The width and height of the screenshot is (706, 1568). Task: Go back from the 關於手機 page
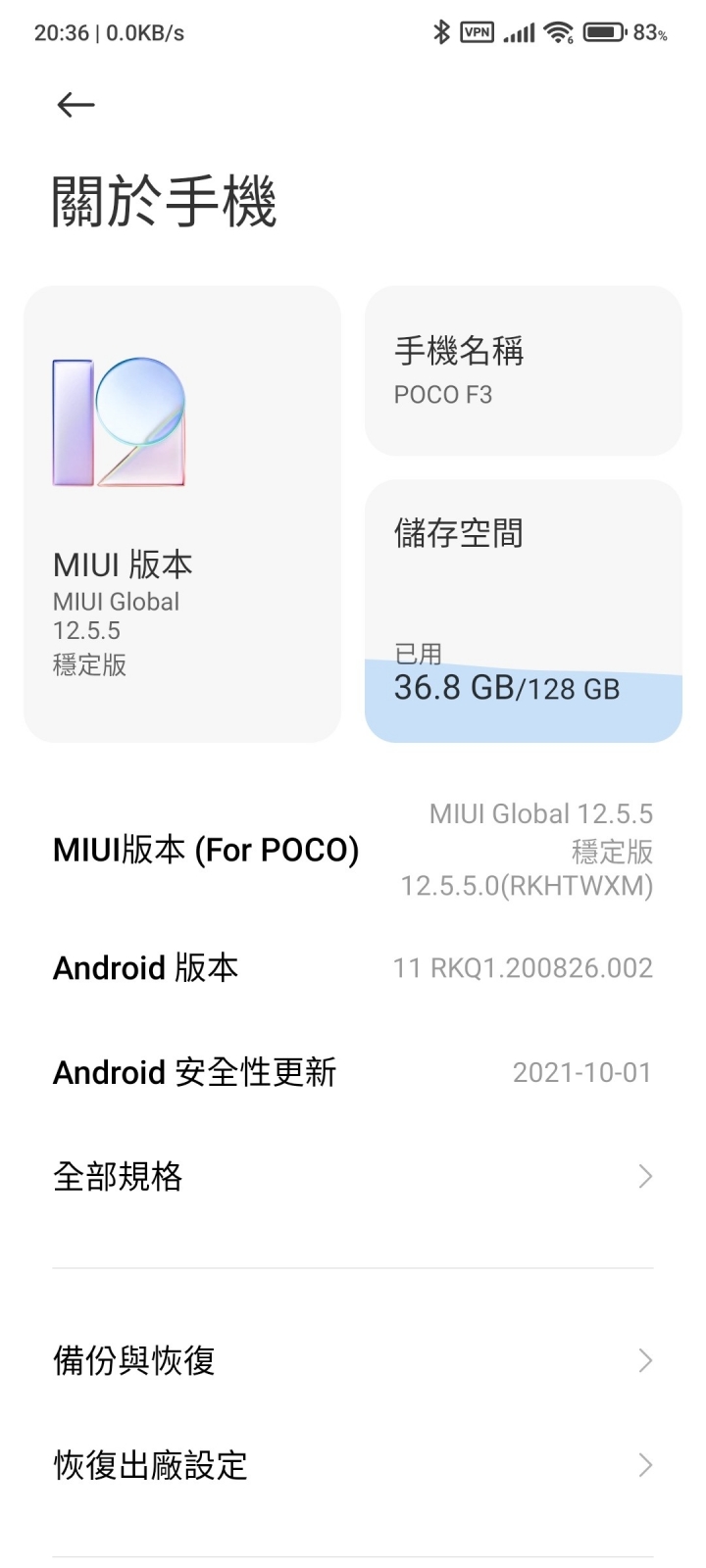point(76,105)
